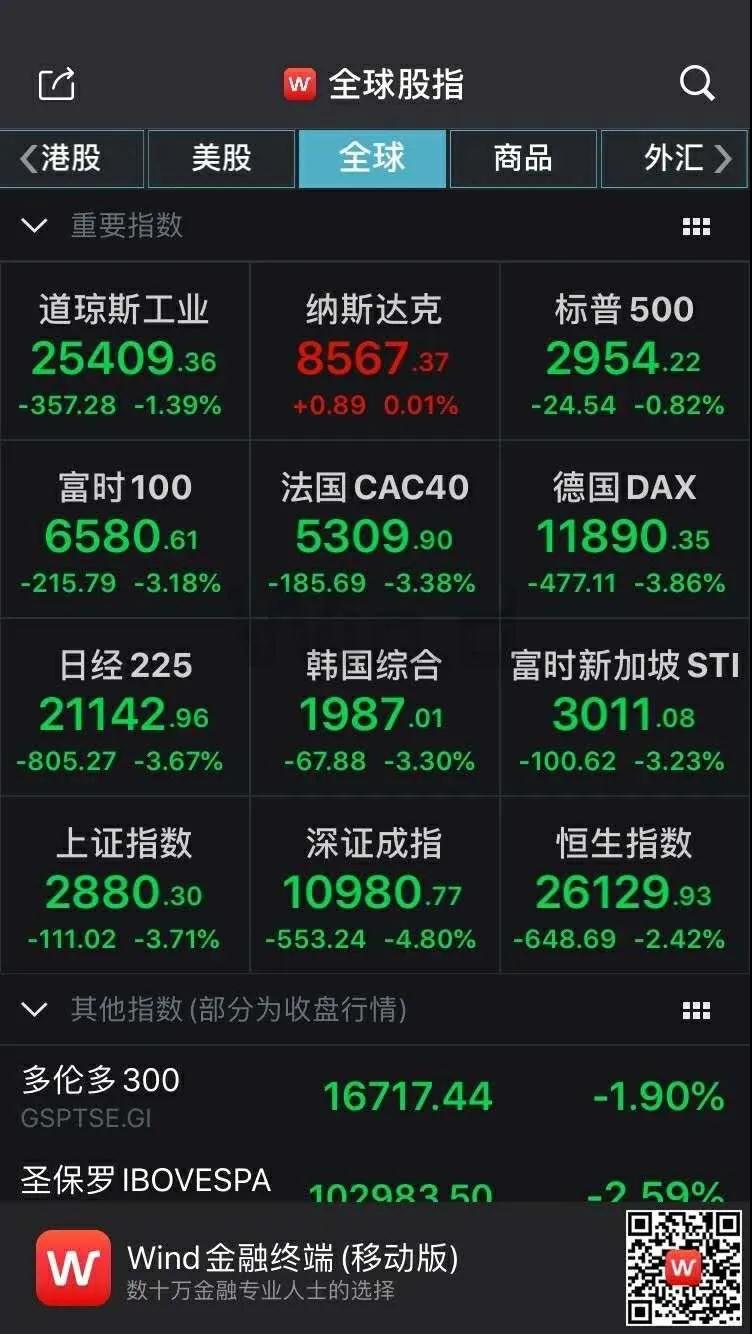Switch to the 港股 tab

[x=72, y=158]
